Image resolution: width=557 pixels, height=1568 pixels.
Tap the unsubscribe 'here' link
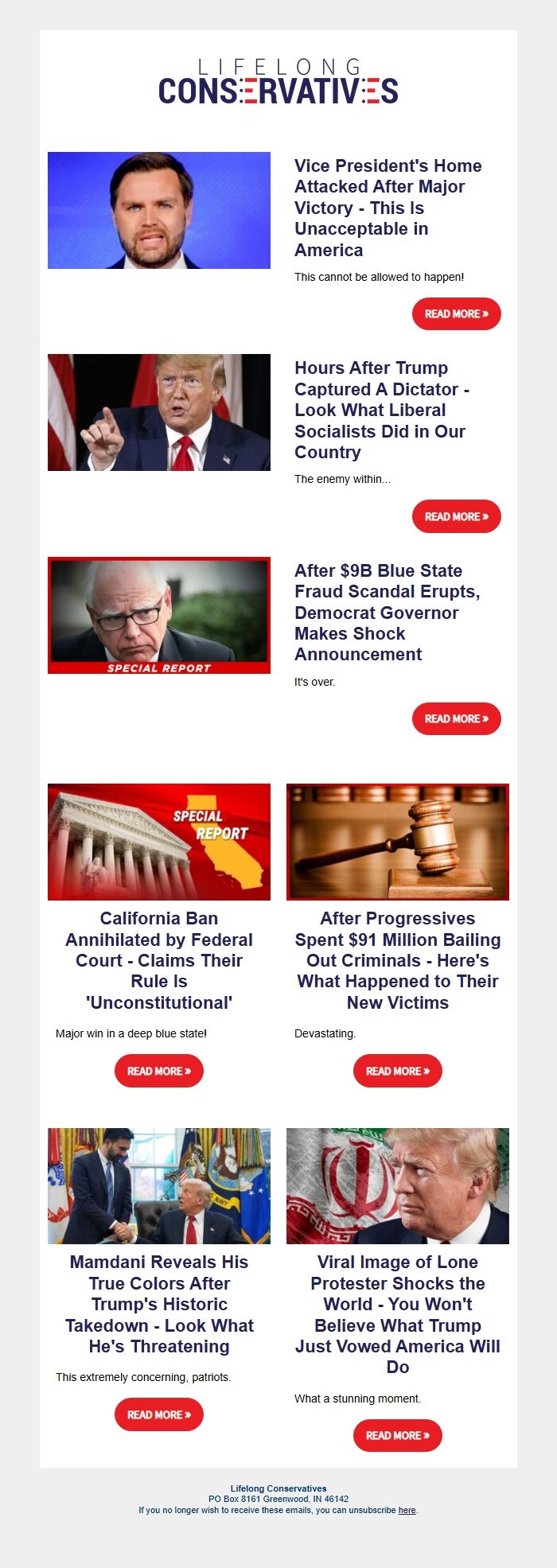(x=407, y=1510)
